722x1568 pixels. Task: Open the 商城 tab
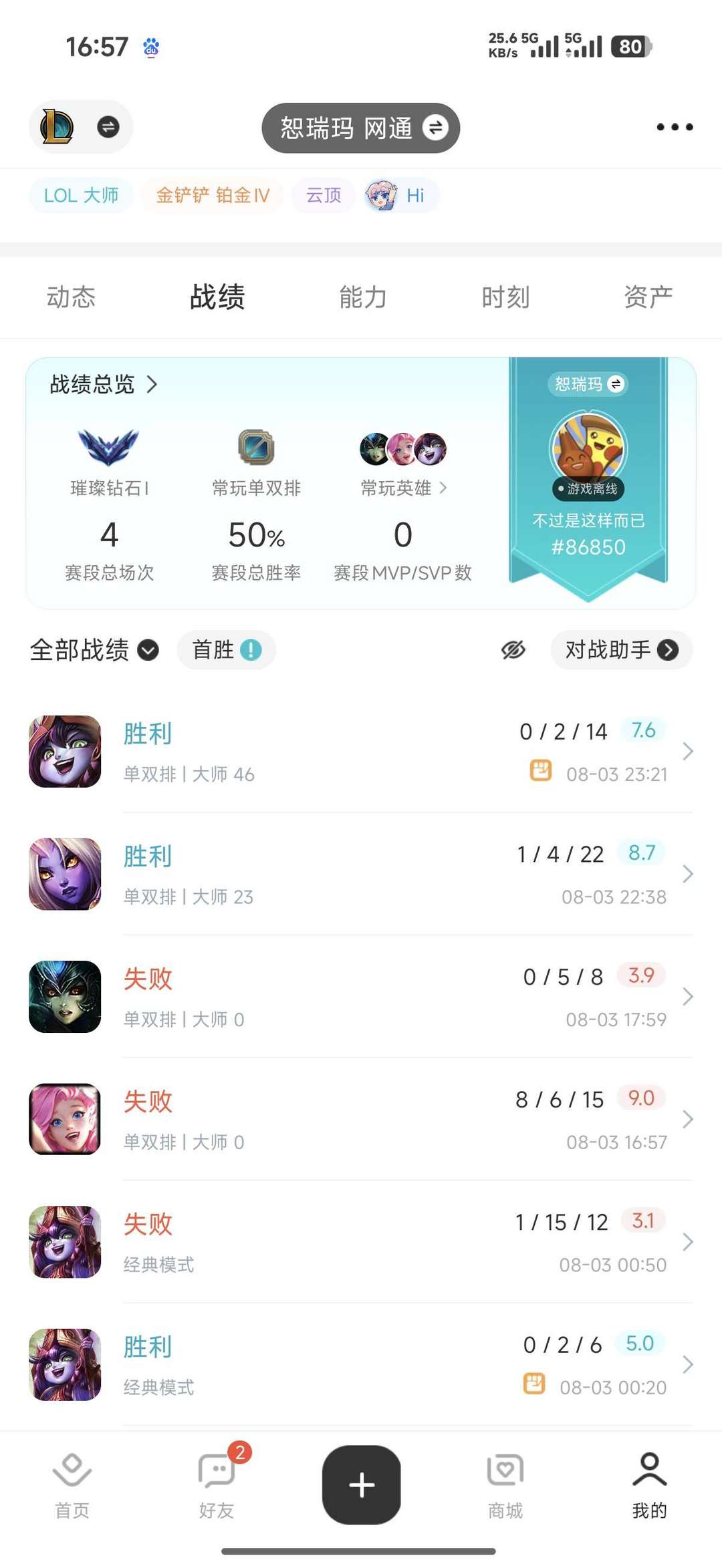point(505,1484)
